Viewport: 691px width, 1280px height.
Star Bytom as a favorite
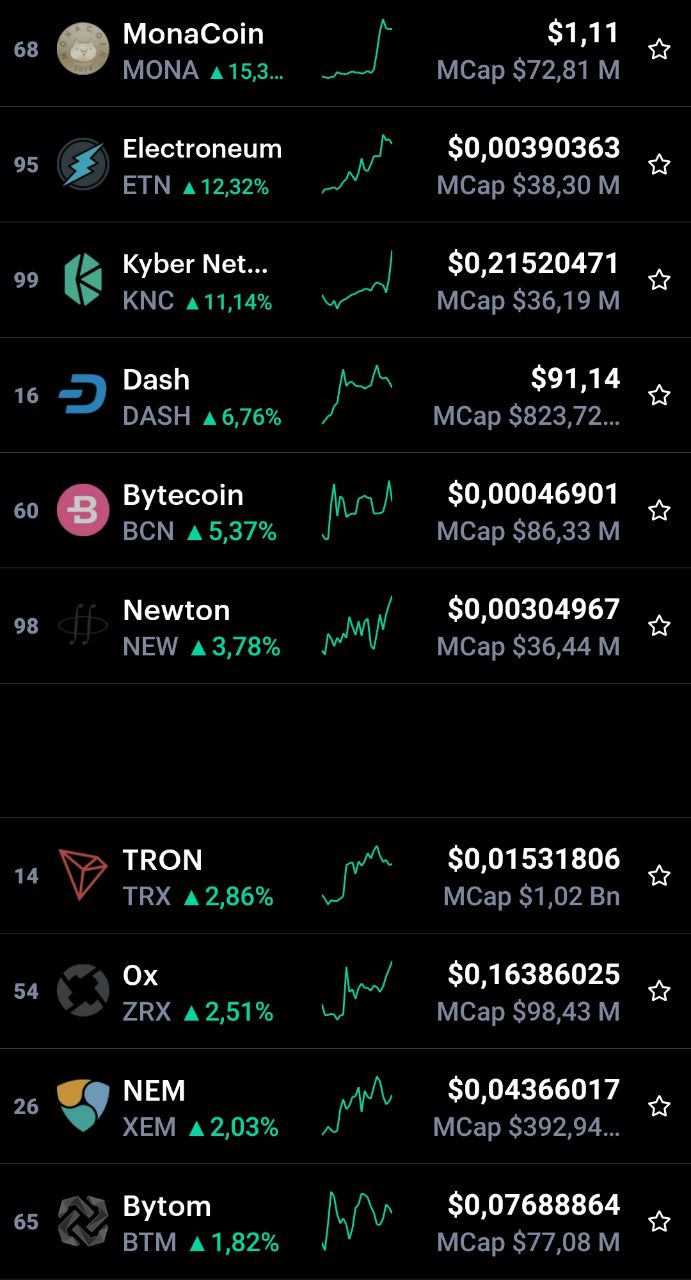659,1221
